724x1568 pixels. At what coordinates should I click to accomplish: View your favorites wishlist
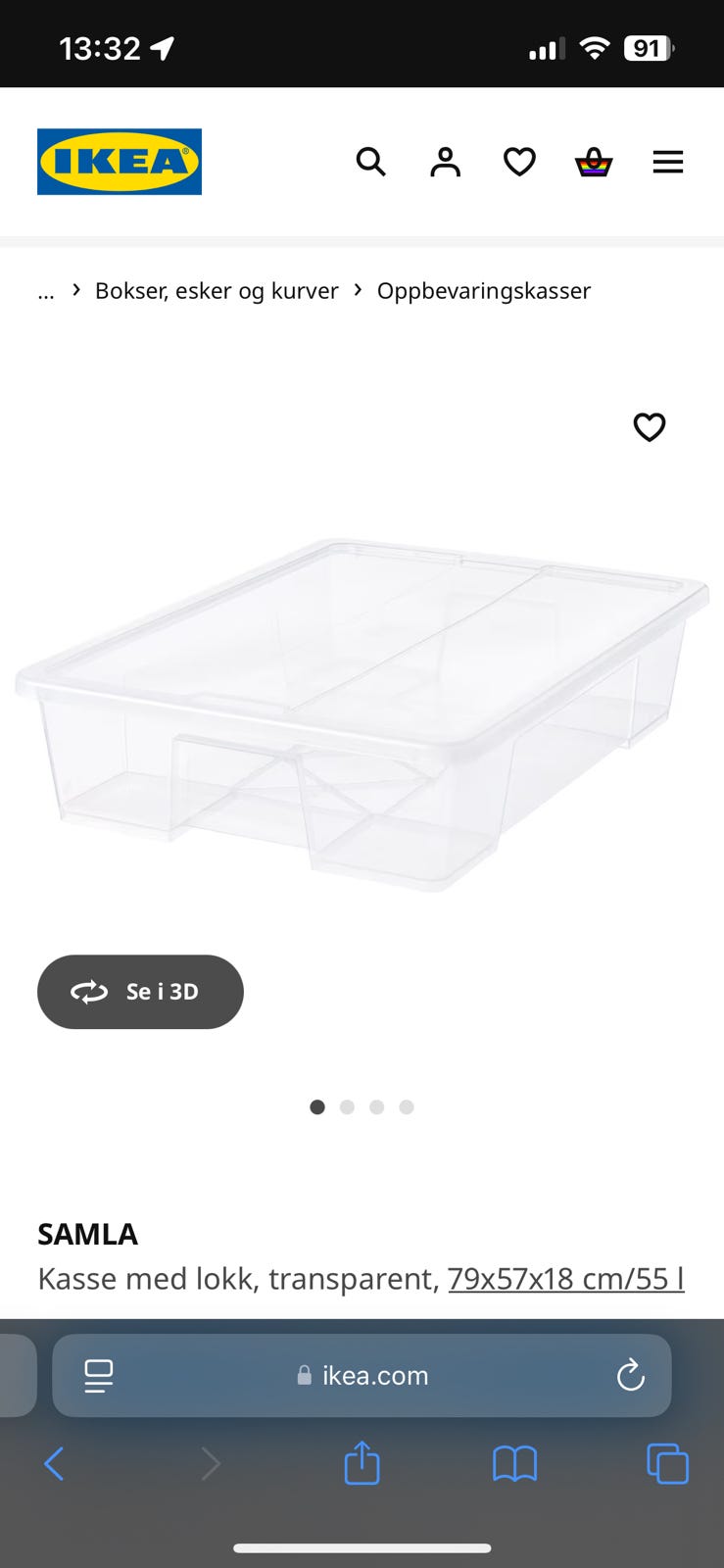pyautogui.click(x=519, y=162)
